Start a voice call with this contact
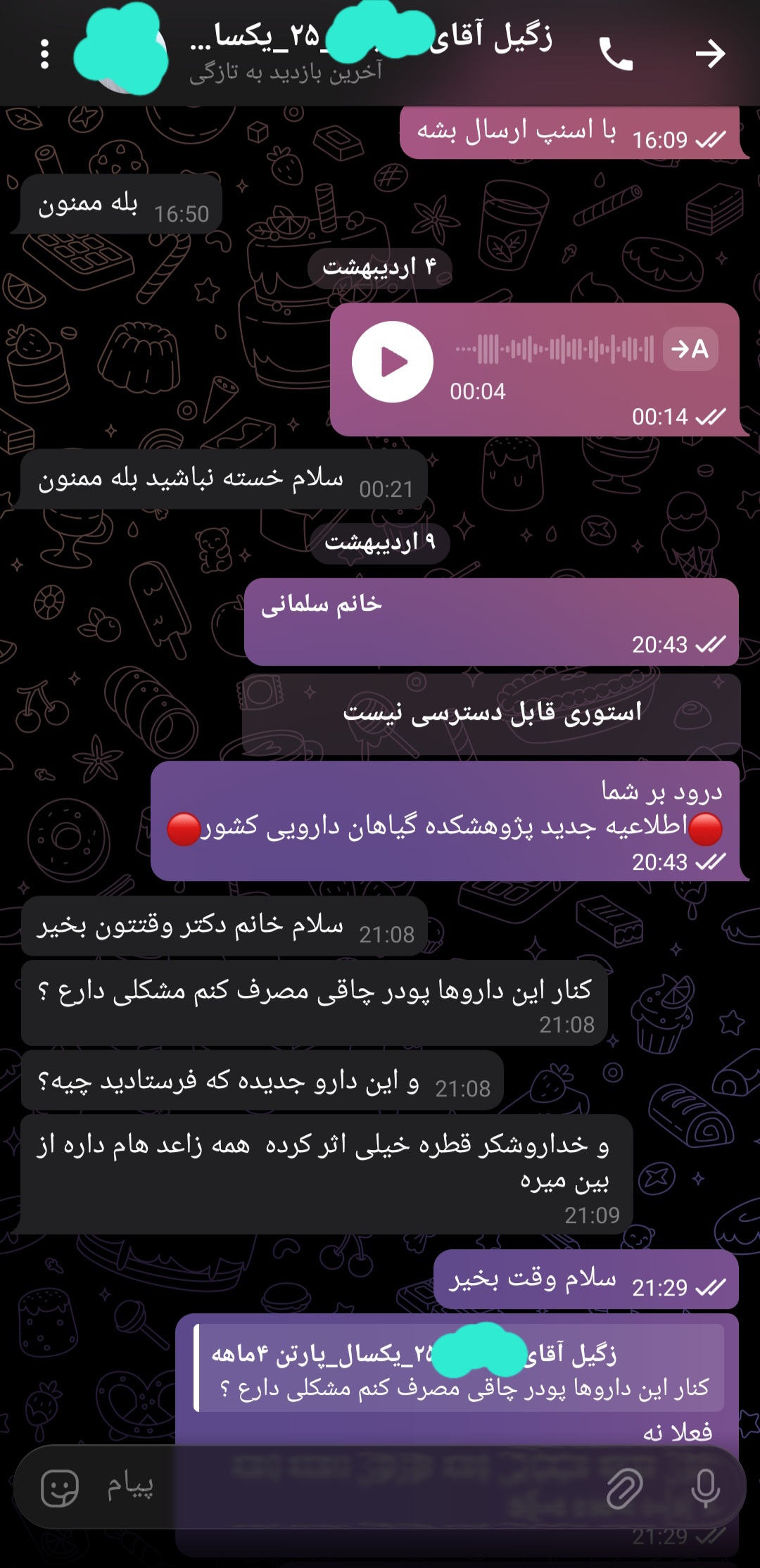The image size is (760, 1568). coord(616,54)
